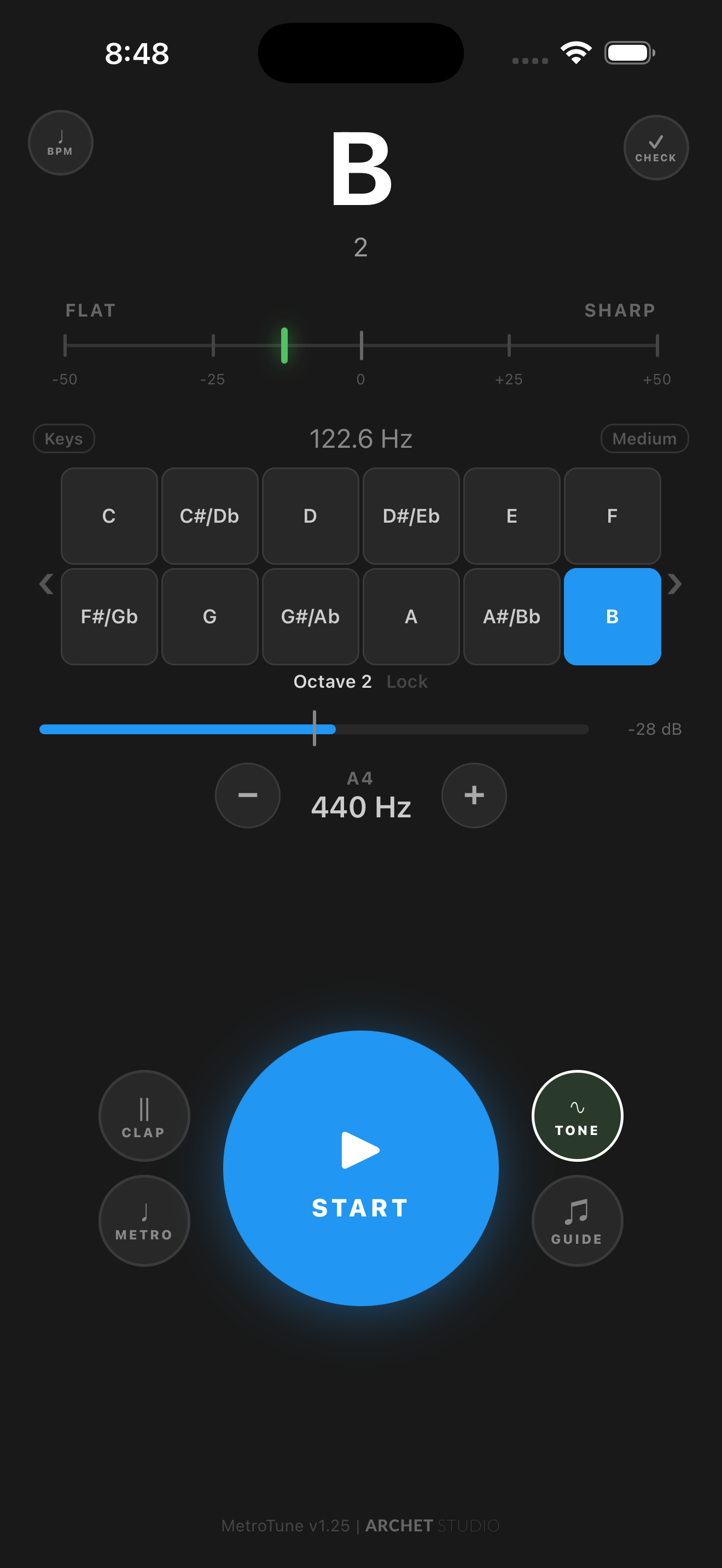Expand previous notes with the left chevron
722x1568 pixels.
click(45, 584)
